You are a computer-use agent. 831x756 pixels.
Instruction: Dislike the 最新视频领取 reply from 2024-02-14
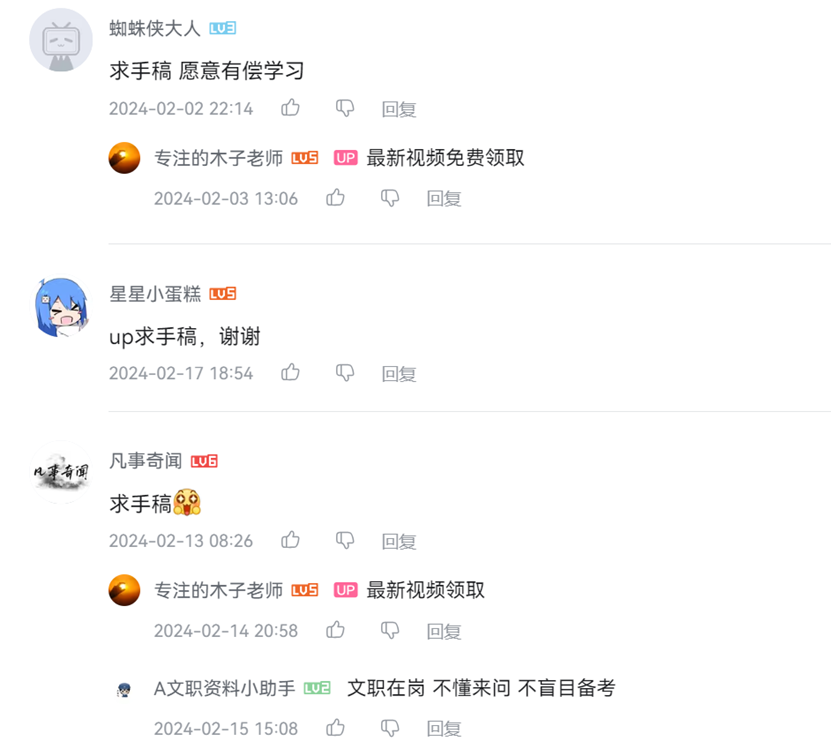tap(390, 631)
